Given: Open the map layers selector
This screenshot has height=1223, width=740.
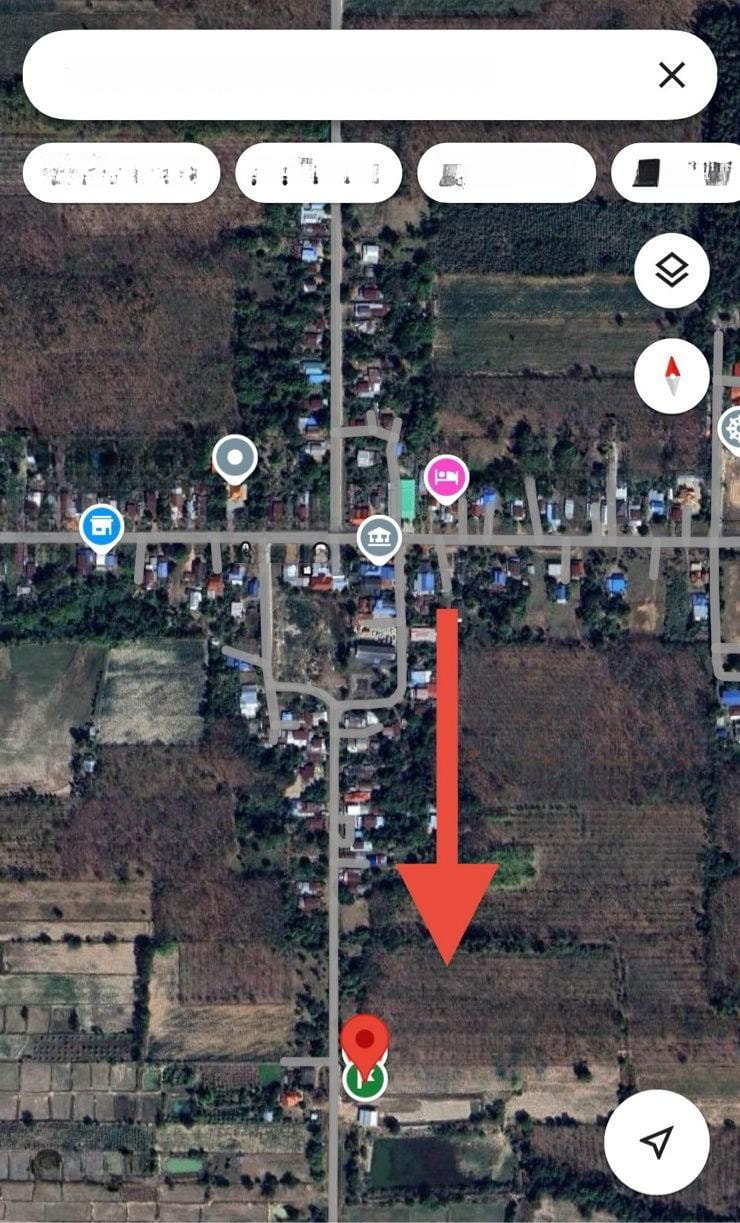Looking at the screenshot, I should (x=671, y=271).
